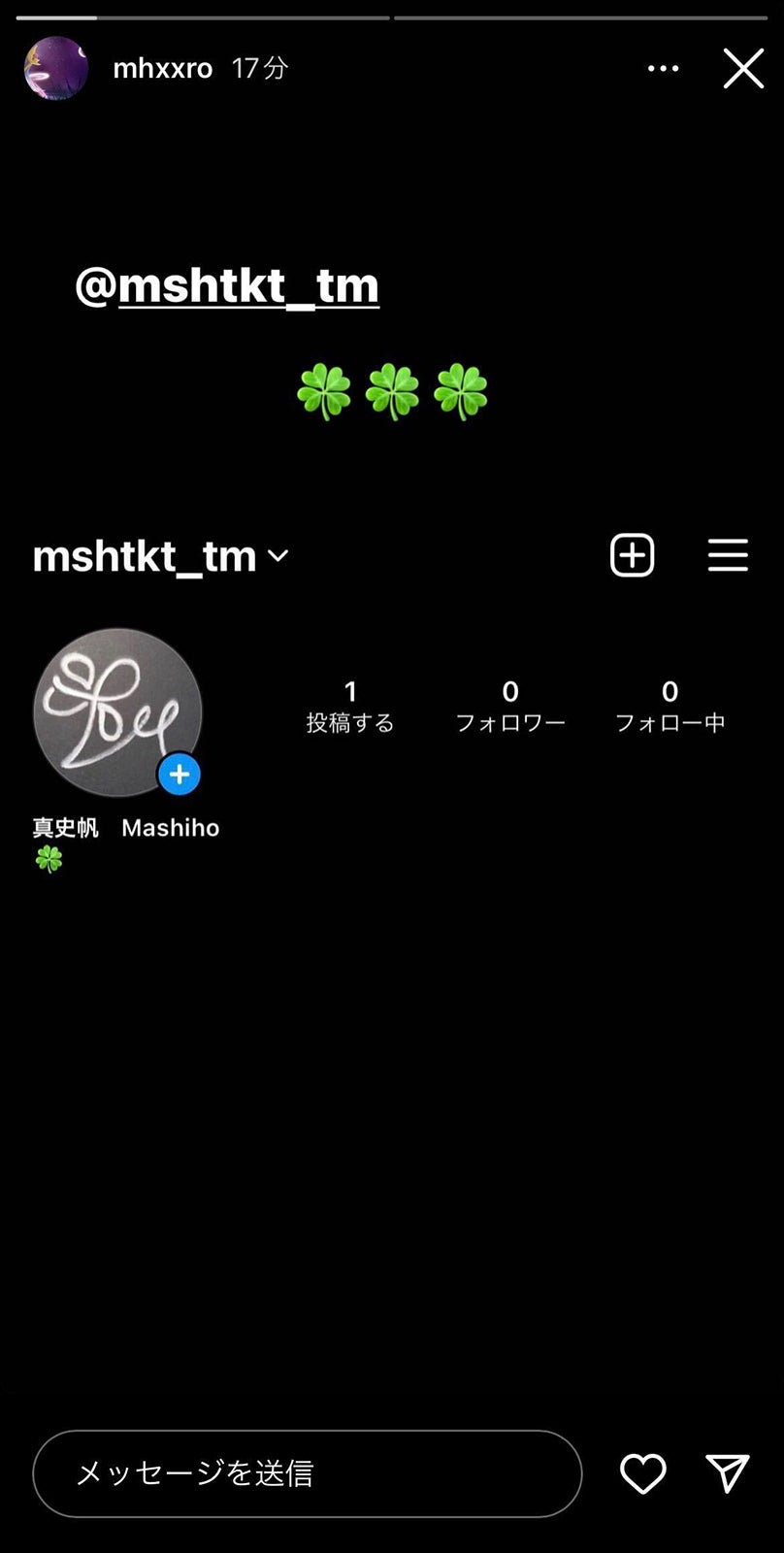Open the create new post plus icon
Viewport: 784px width, 1553px height.
click(x=633, y=555)
